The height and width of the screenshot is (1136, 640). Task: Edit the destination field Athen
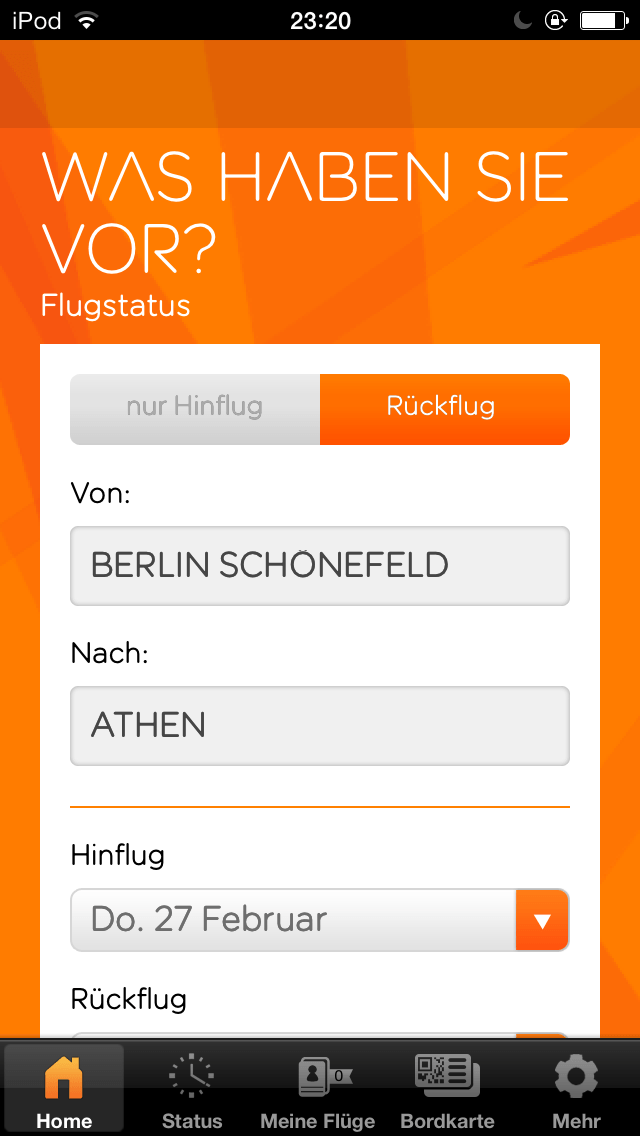point(320,726)
